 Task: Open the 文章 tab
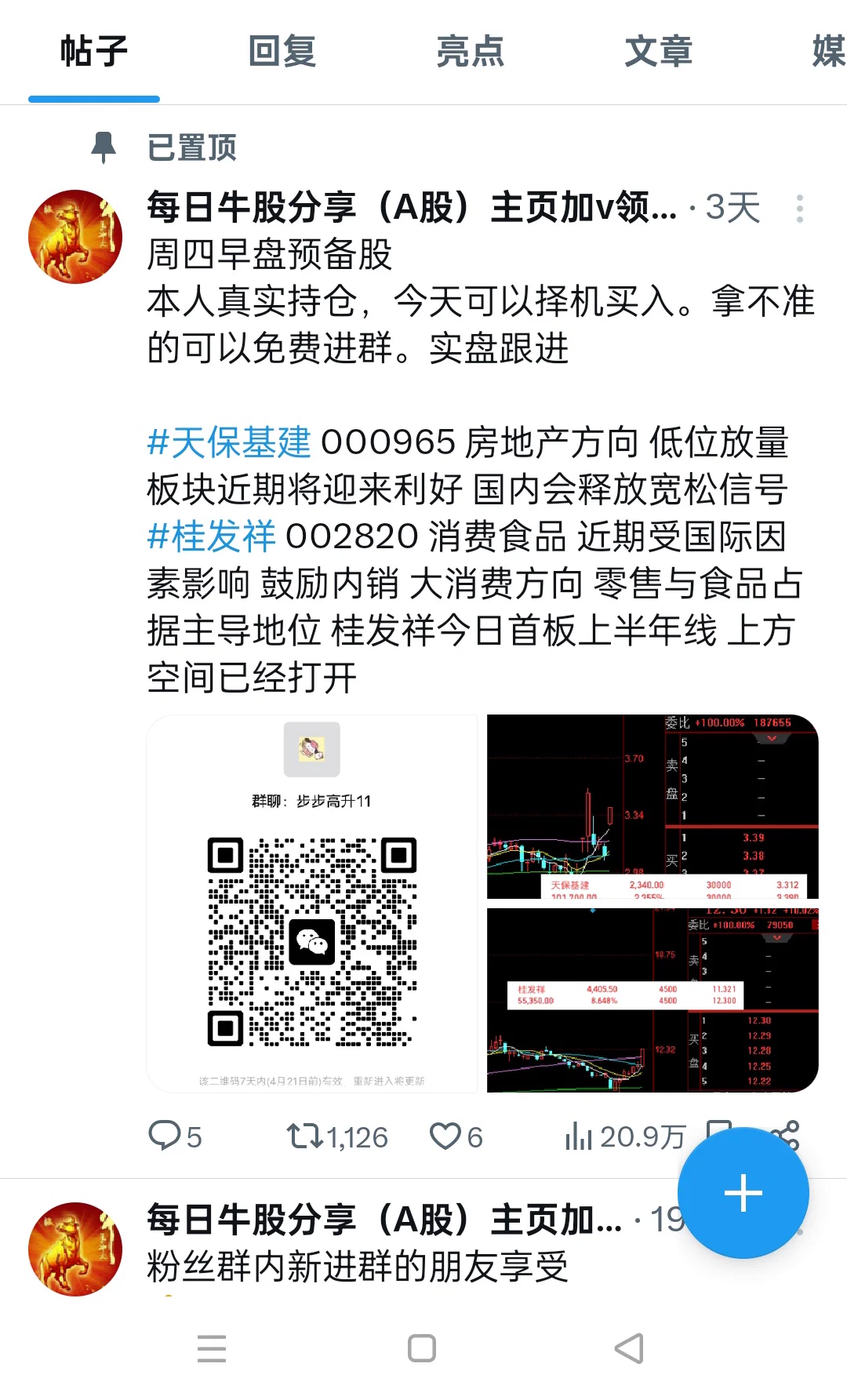[658, 52]
